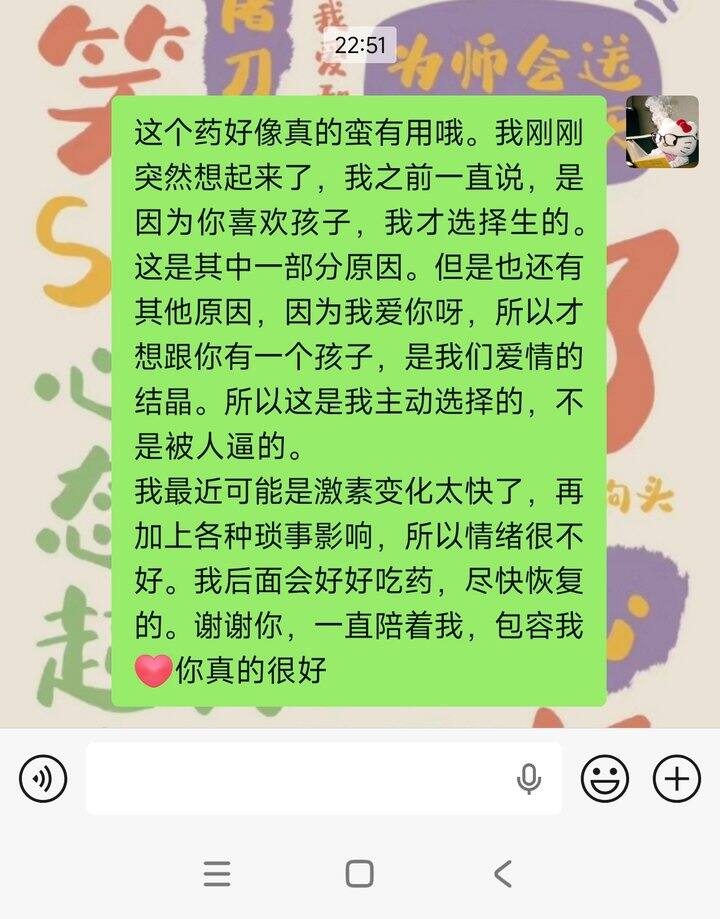Focus the message text input field
Image resolution: width=720 pixels, height=919 pixels.
pos(300,779)
